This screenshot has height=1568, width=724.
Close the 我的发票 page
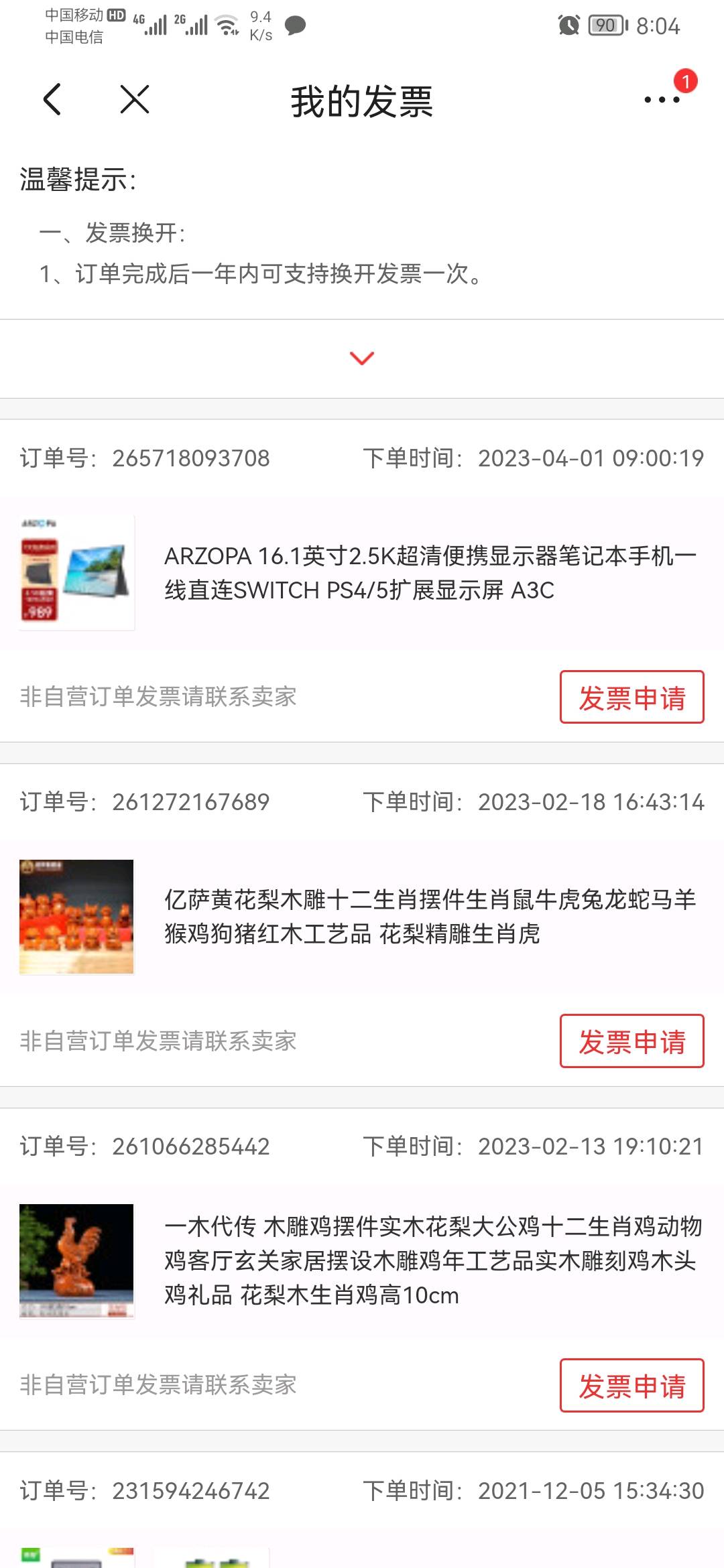pyautogui.click(x=135, y=100)
